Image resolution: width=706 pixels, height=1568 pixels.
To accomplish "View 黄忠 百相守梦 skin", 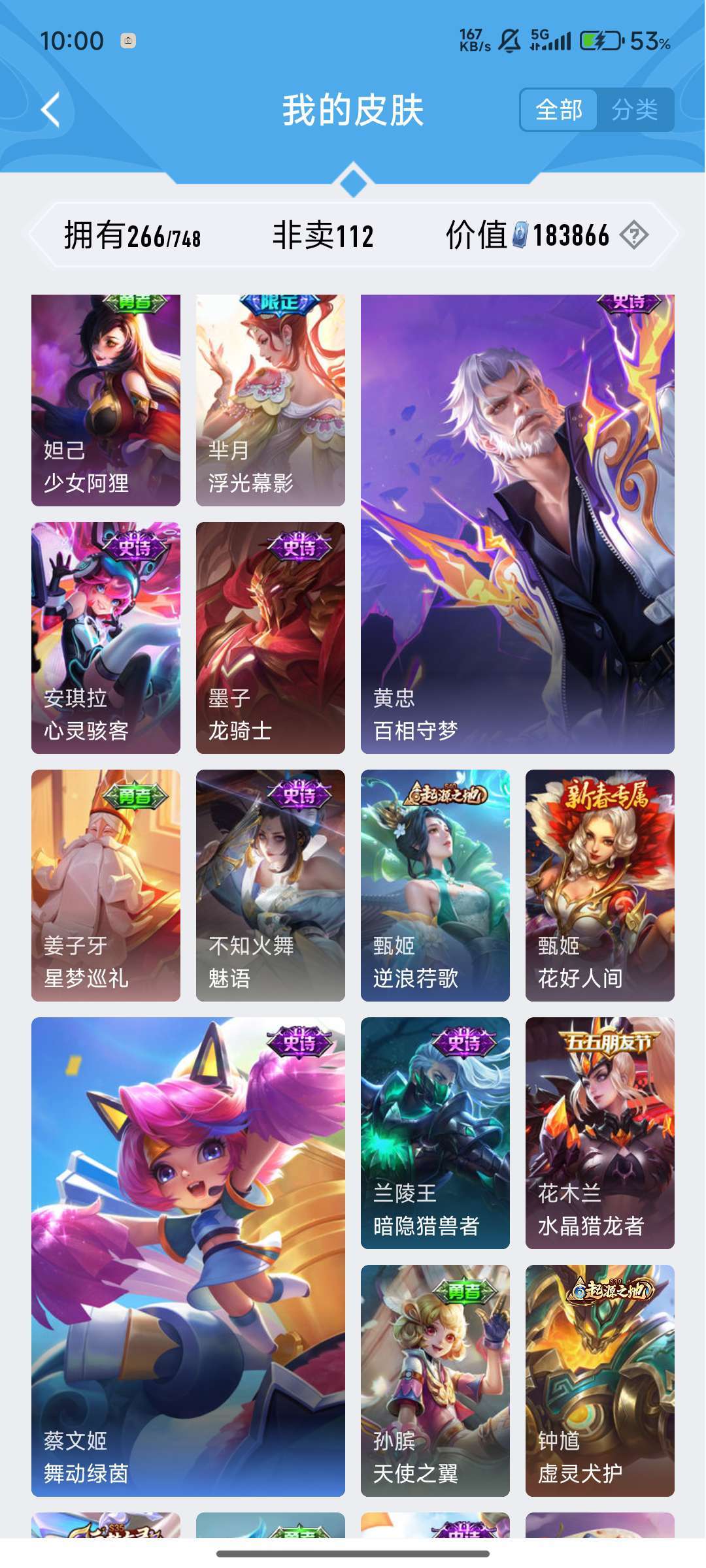I will pos(517,524).
